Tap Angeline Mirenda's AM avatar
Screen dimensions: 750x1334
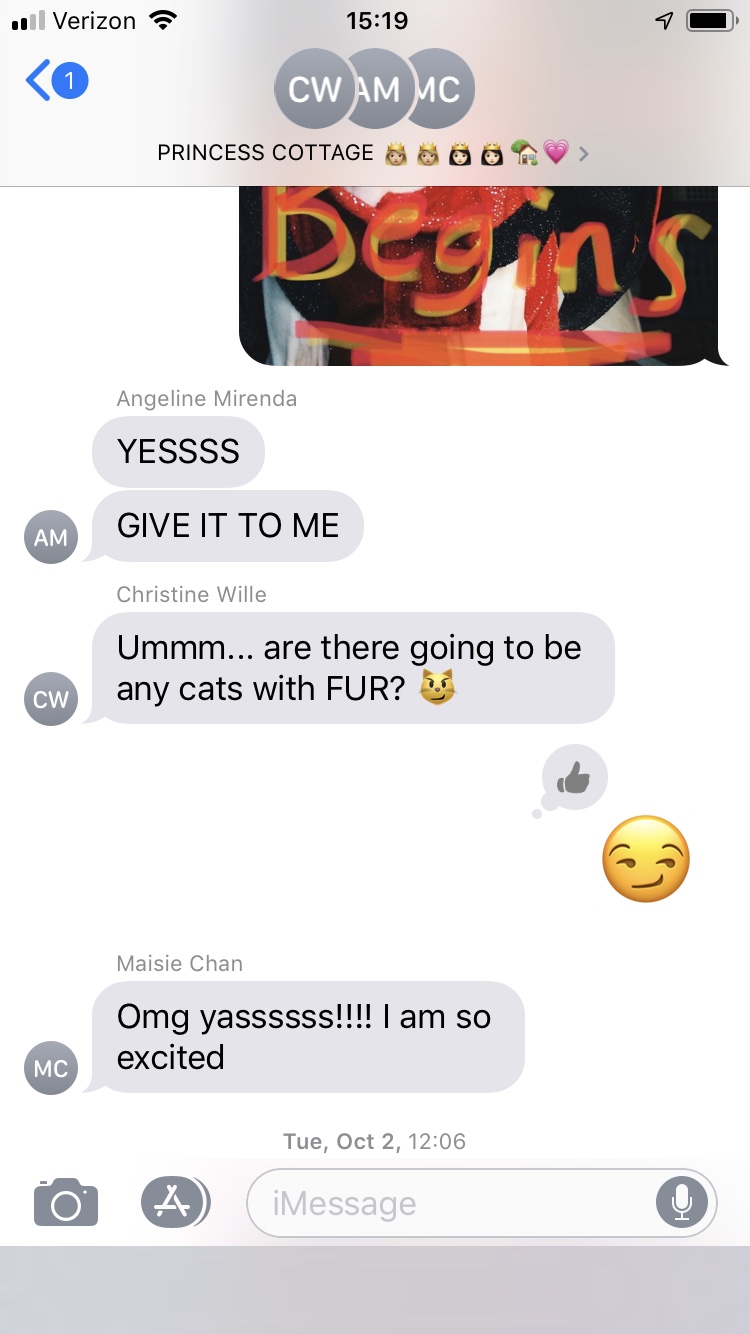pyautogui.click(x=50, y=537)
